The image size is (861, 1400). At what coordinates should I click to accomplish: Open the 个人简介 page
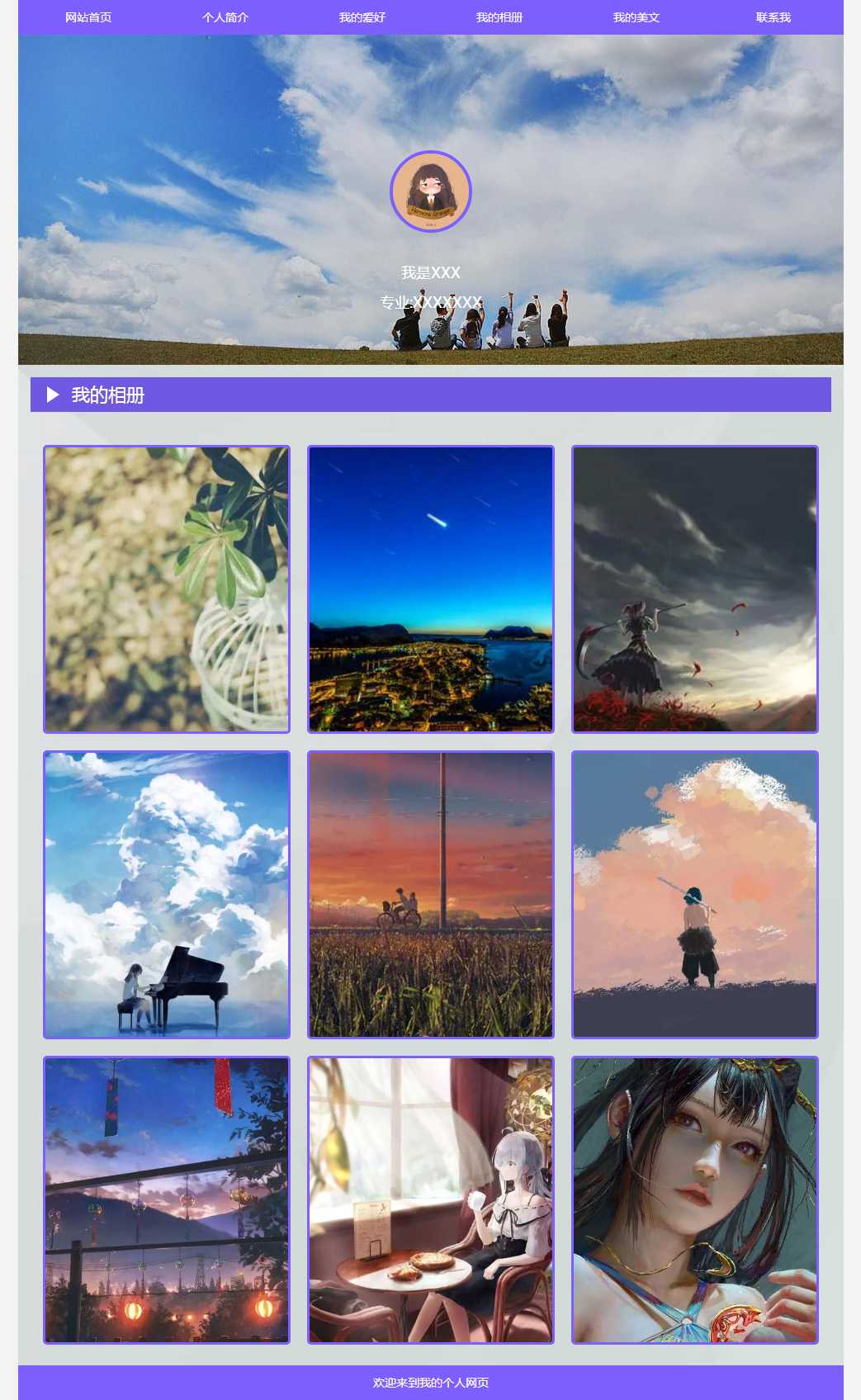click(225, 17)
